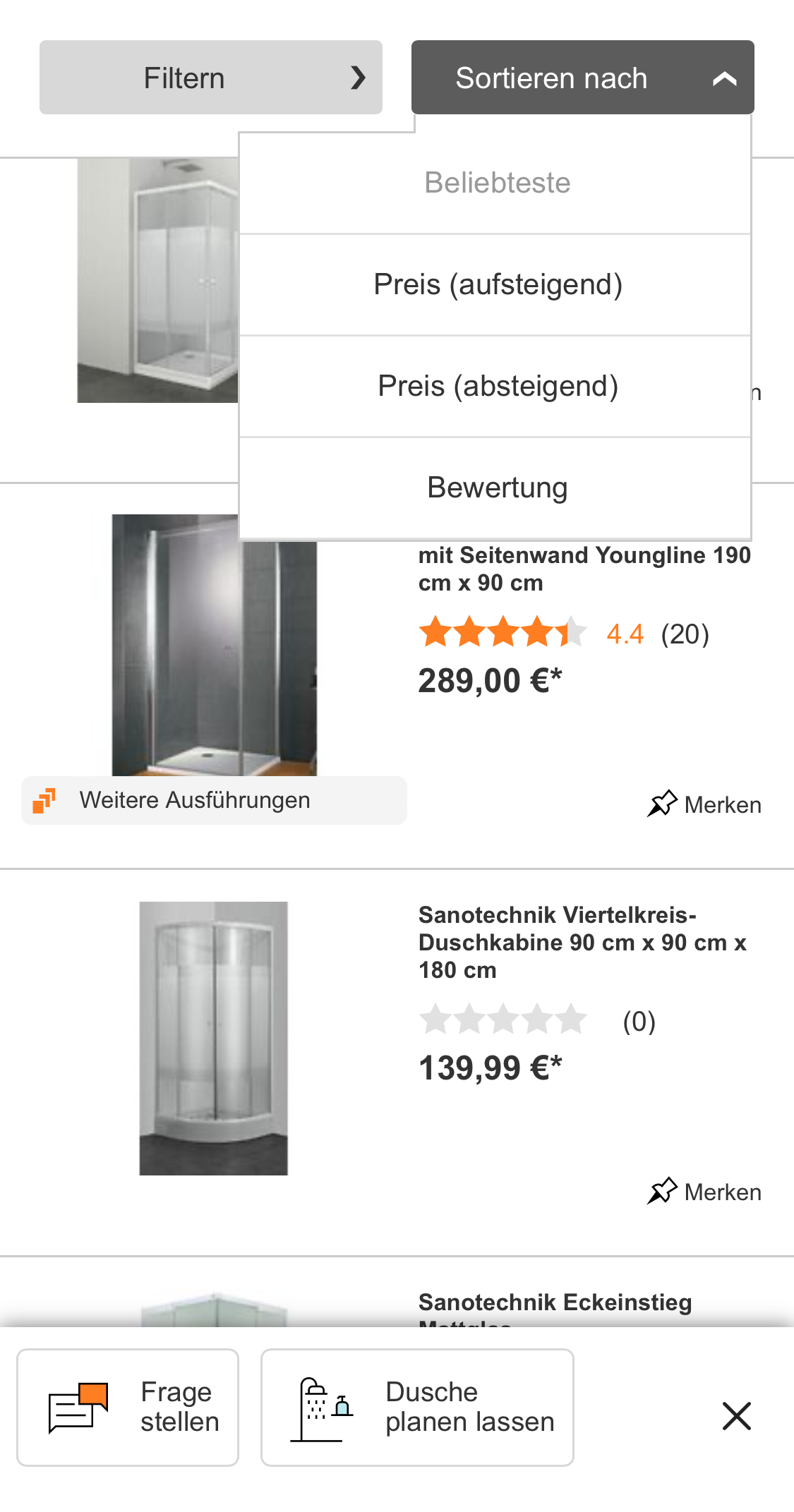
Task: Dismiss the bottom action bar
Action: pos(736,1415)
